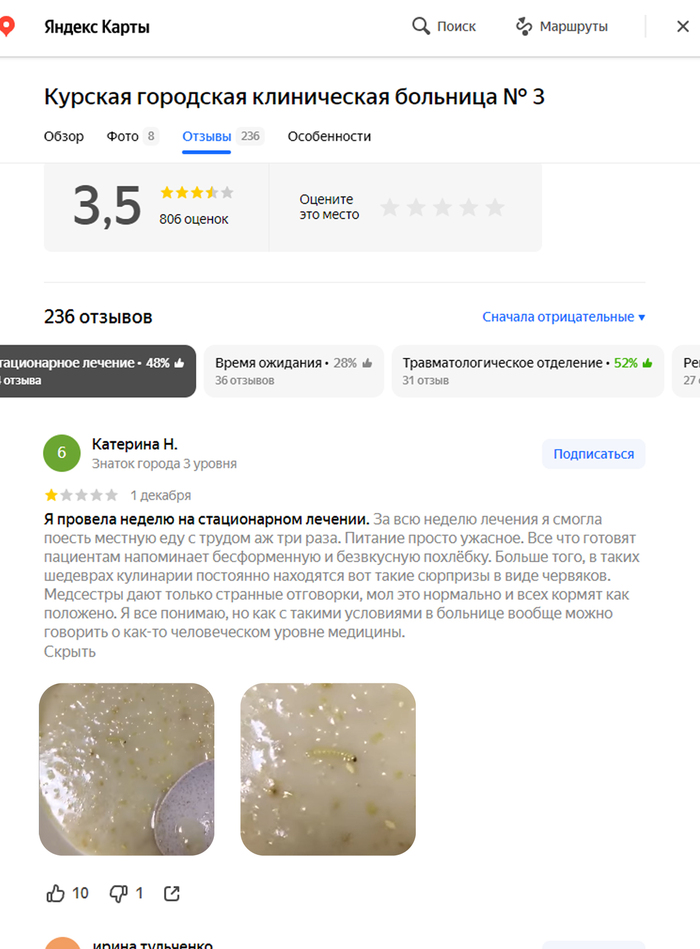Open the Сначала отрицательные sort dropdown
This screenshot has height=949, width=700.
click(563, 317)
